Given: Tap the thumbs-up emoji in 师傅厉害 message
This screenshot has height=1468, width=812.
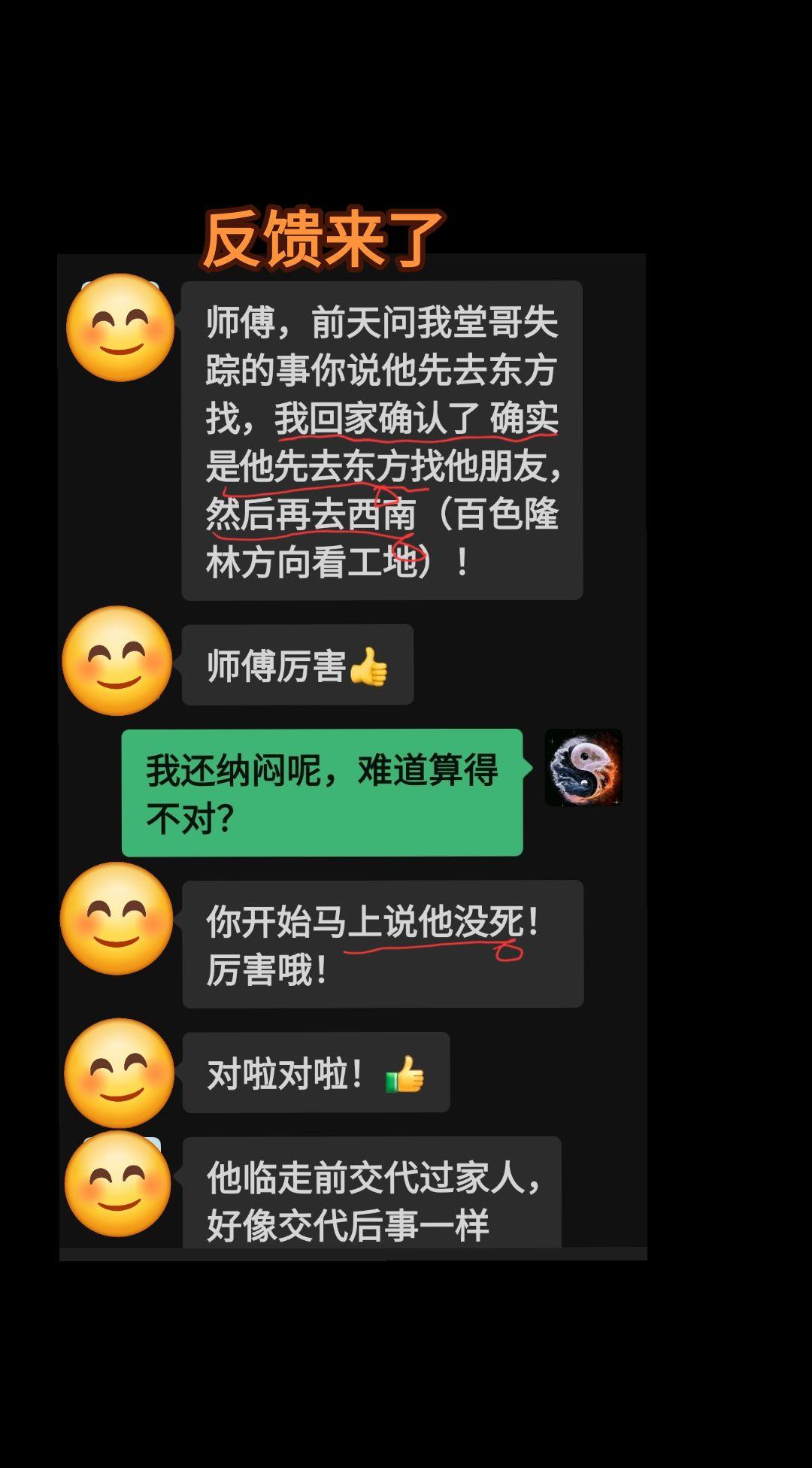Looking at the screenshot, I should [x=370, y=668].
